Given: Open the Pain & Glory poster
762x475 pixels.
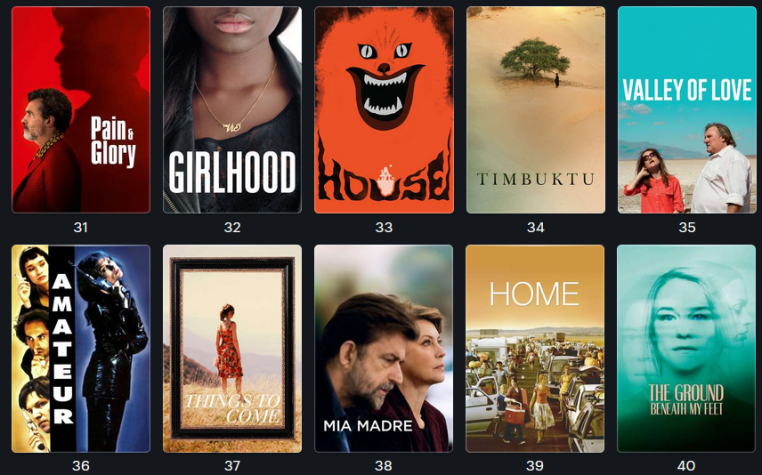Looking at the screenshot, I should (x=81, y=110).
